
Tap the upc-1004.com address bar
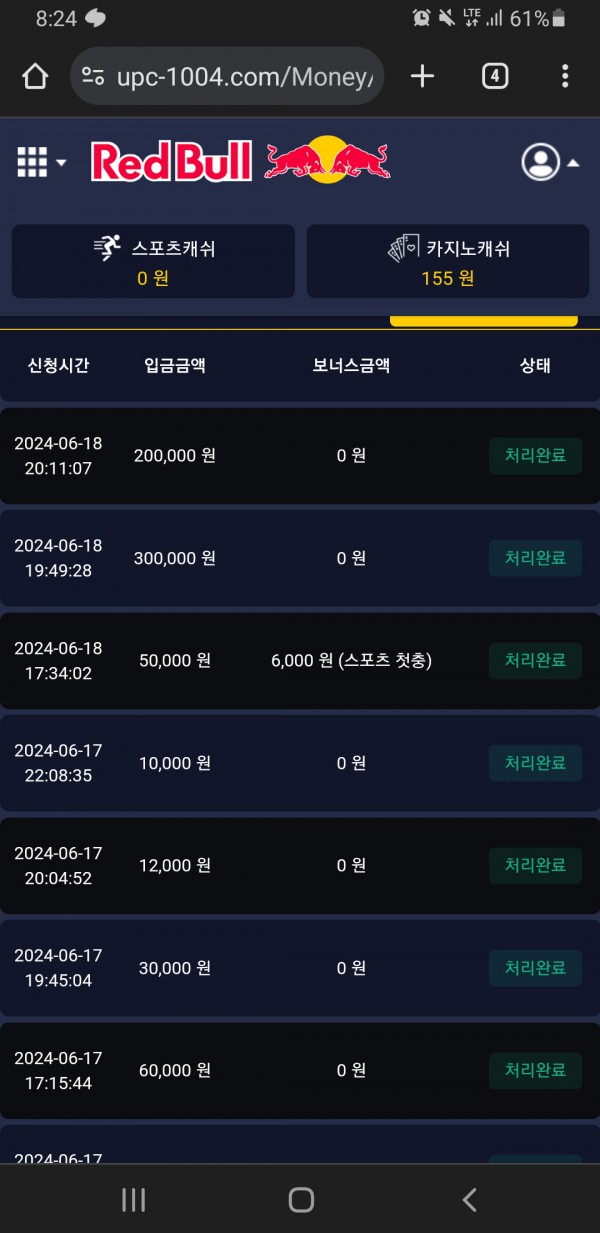pos(228,76)
